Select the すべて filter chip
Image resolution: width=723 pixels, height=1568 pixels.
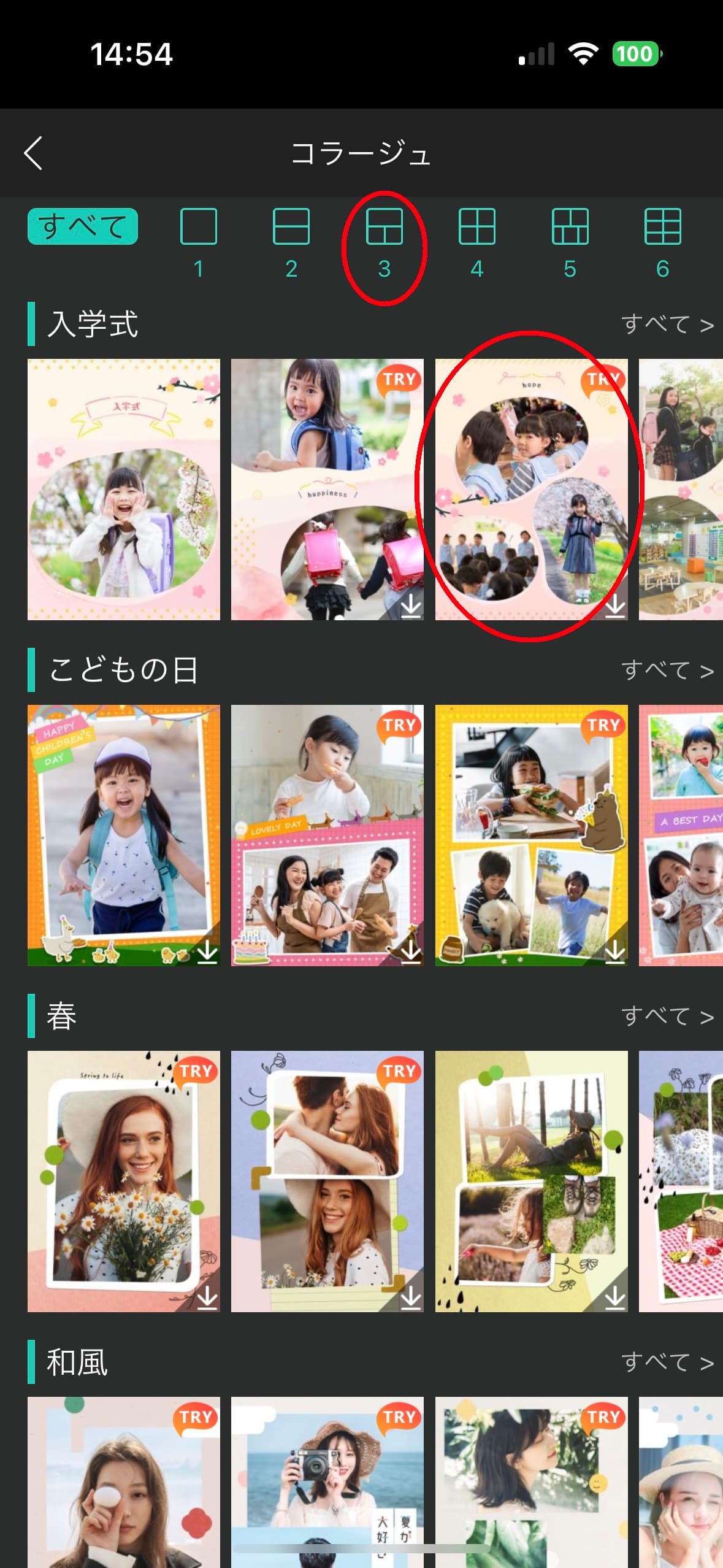point(83,226)
